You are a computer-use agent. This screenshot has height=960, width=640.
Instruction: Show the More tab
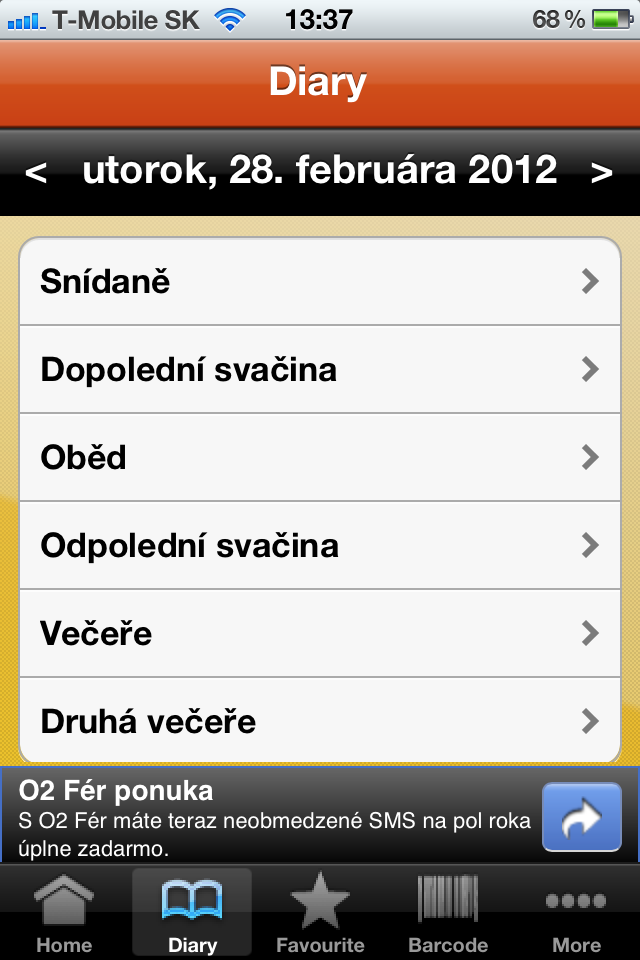[576, 914]
